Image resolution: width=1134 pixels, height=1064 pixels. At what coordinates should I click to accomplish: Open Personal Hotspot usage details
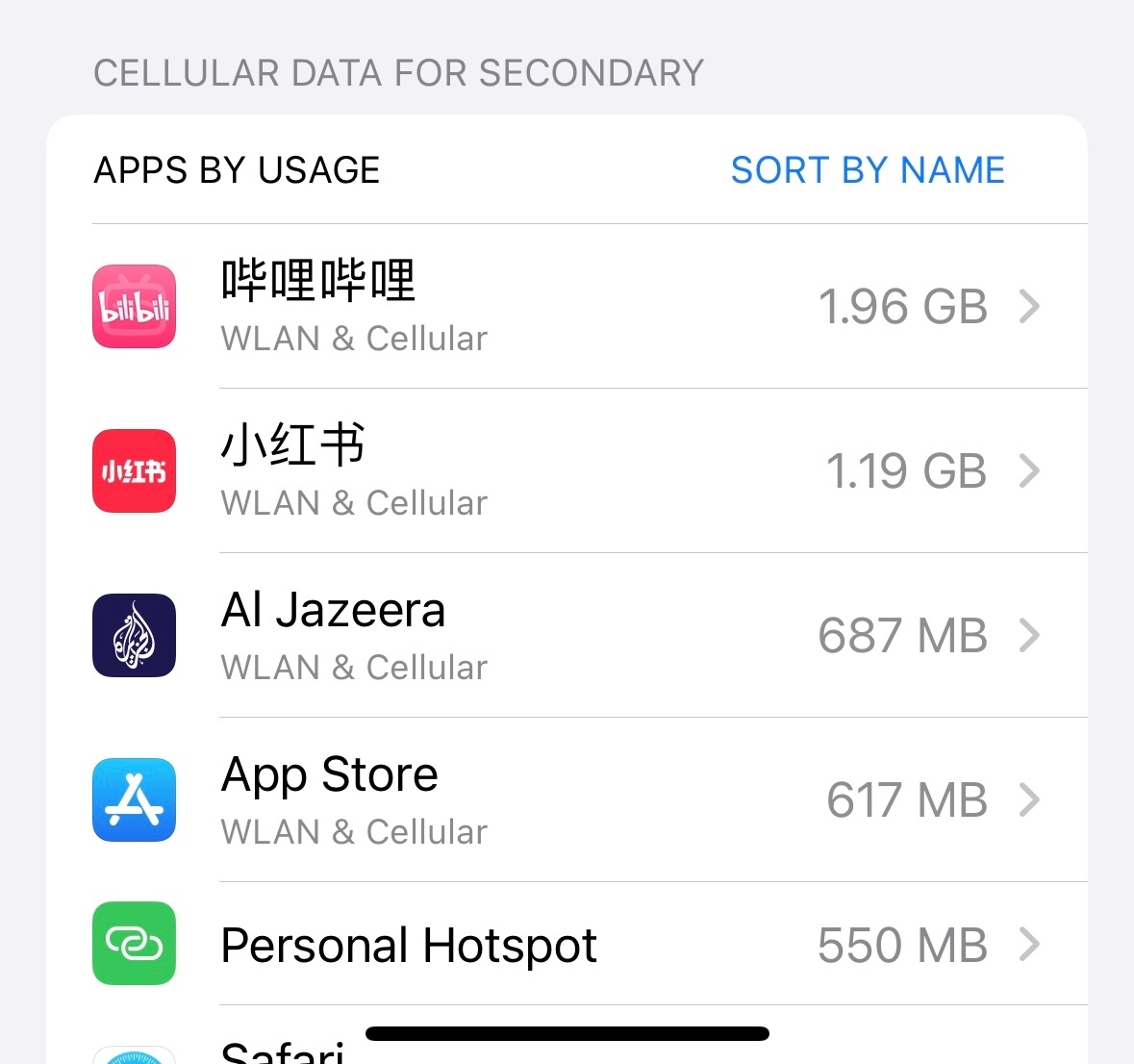coord(567,945)
